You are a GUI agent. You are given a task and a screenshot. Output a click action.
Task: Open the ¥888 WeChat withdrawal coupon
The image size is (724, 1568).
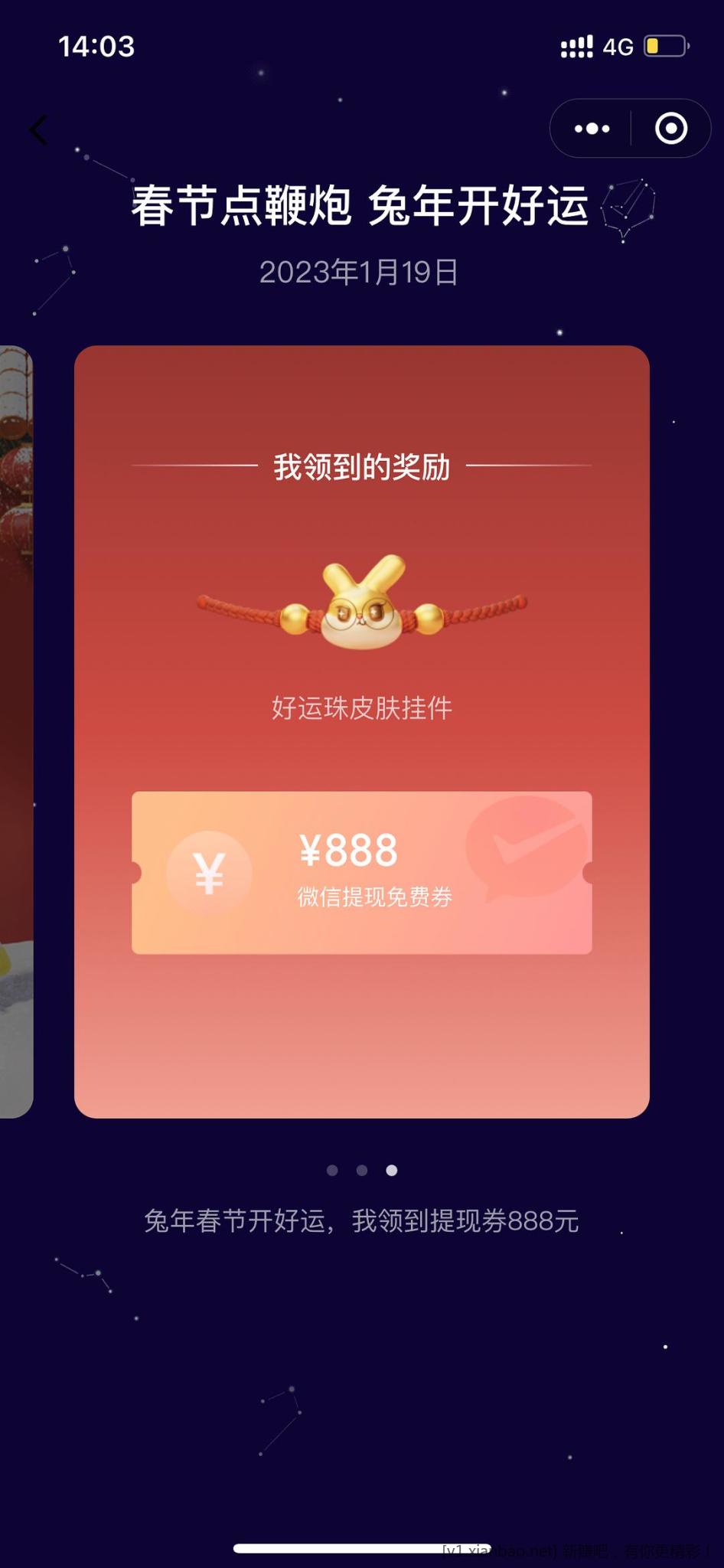tap(361, 872)
